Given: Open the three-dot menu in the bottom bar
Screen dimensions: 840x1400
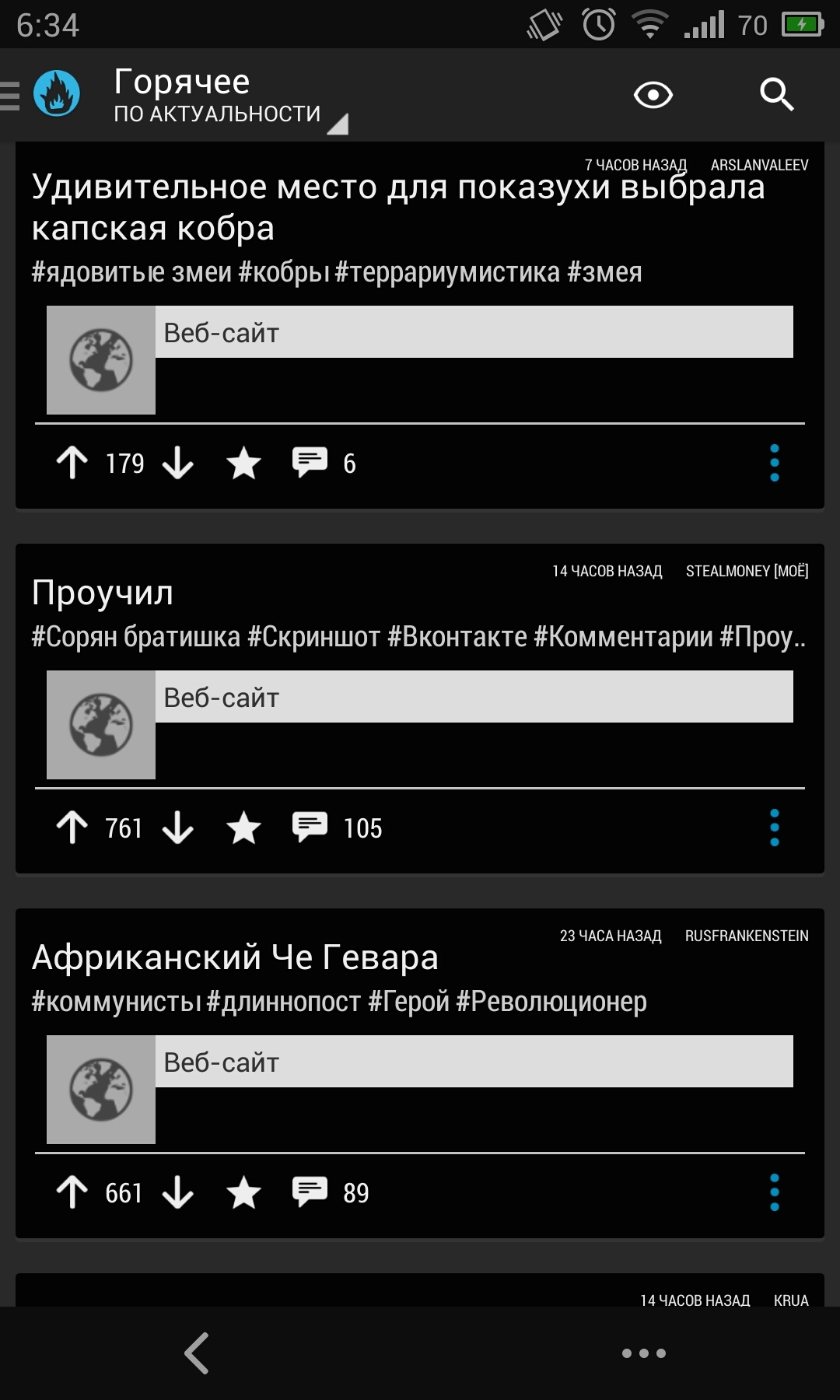Looking at the screenshot, I should [644, 1353].
